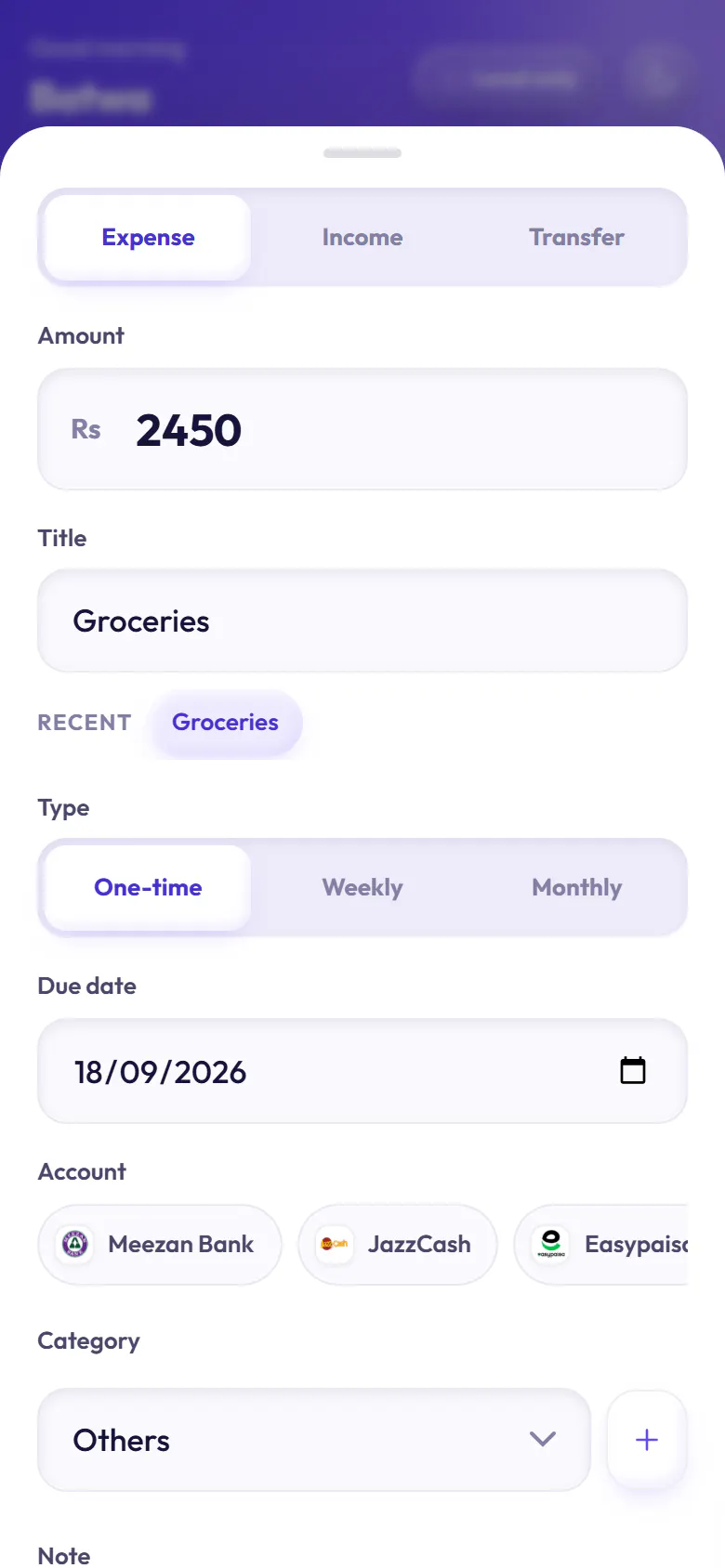This screenshot has height=1568, width=725.
Task: Add a new category with plus button
Action: (x=647, y=1440)
